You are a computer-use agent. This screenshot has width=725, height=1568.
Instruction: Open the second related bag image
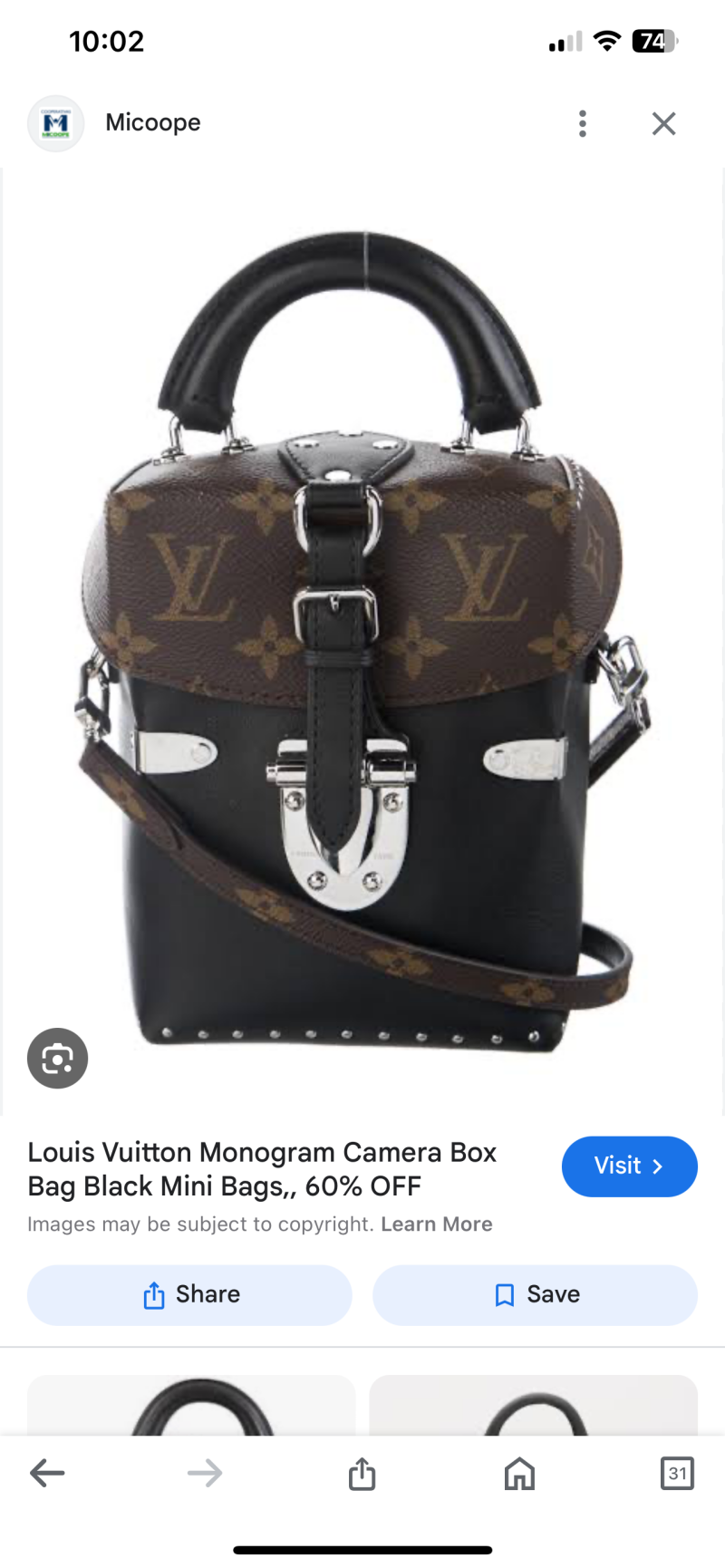coord(534,1405)
